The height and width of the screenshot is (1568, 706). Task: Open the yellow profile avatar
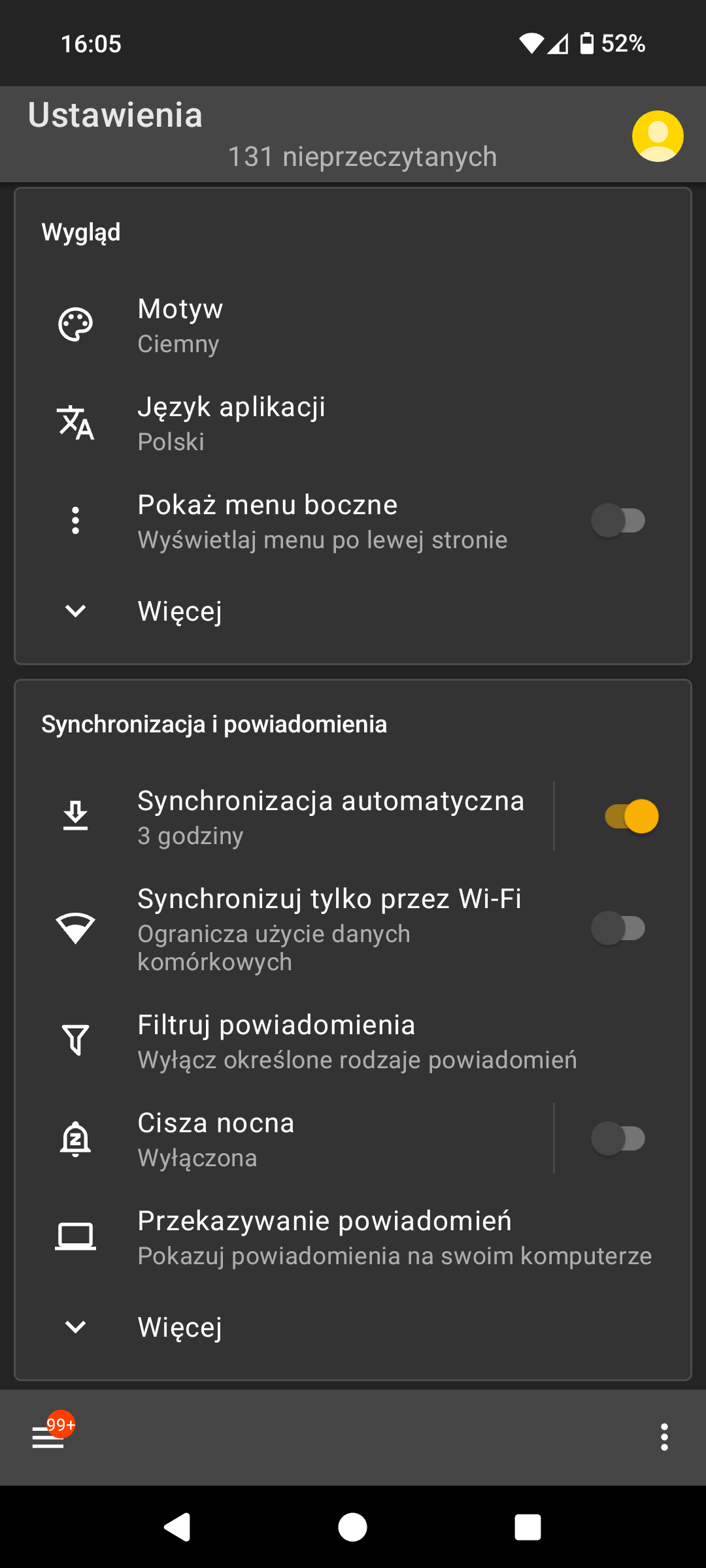tap(657, 136)
